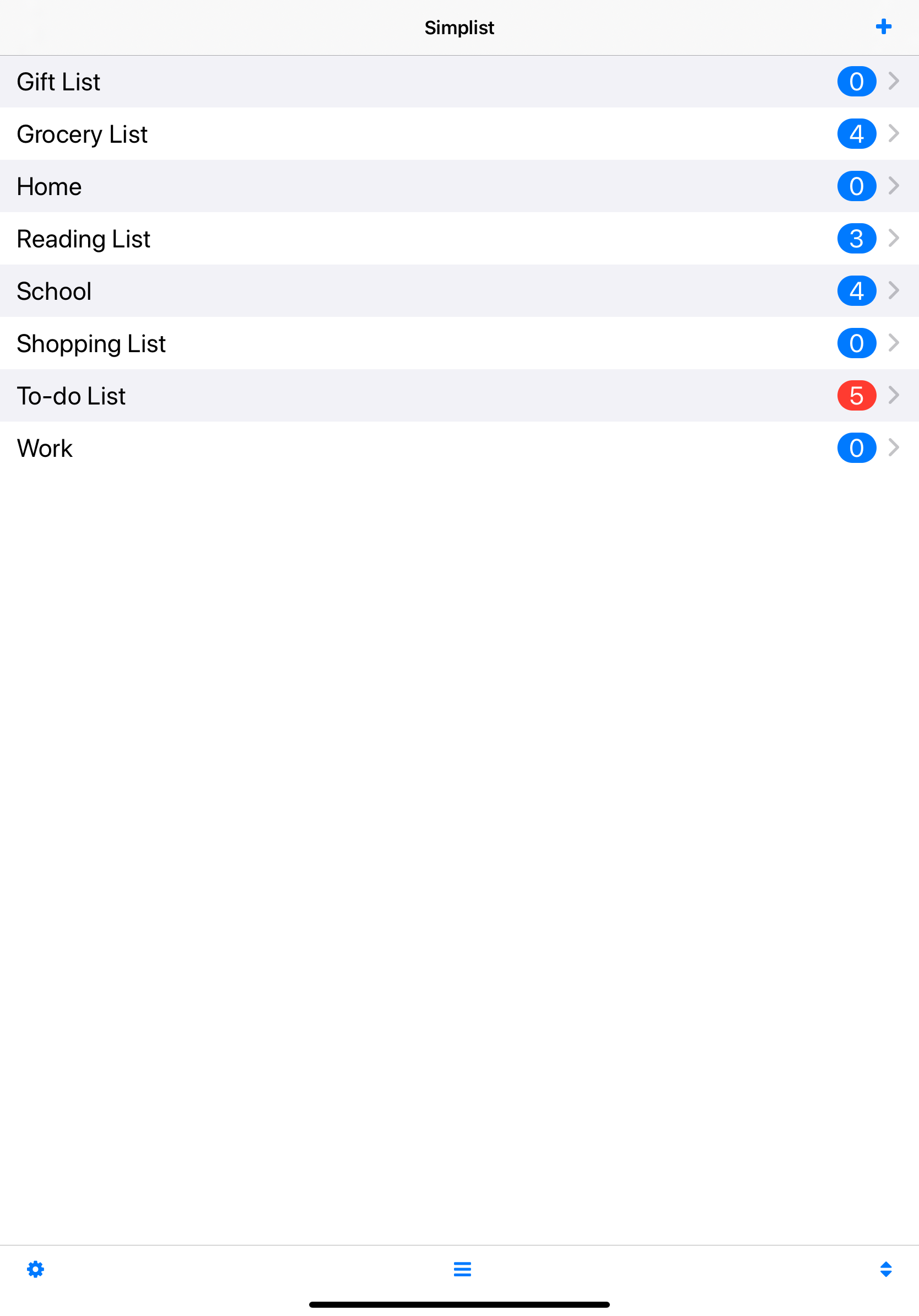This screenshot has height=1316, width=919.
Task: Tap the sort arrows icon at bottom right
Action: pyautogui.click(x=885, y=1270)
